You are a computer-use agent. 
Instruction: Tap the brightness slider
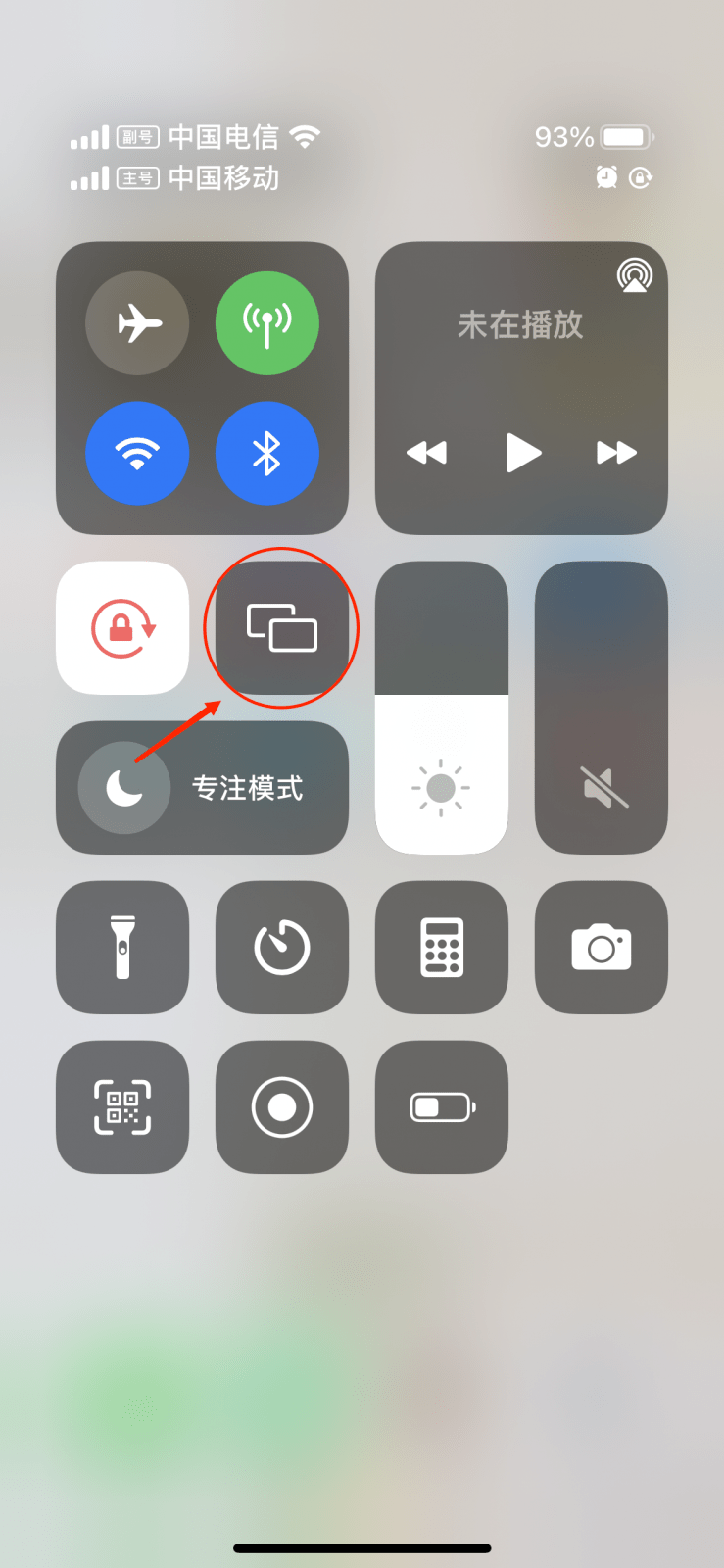442,708
